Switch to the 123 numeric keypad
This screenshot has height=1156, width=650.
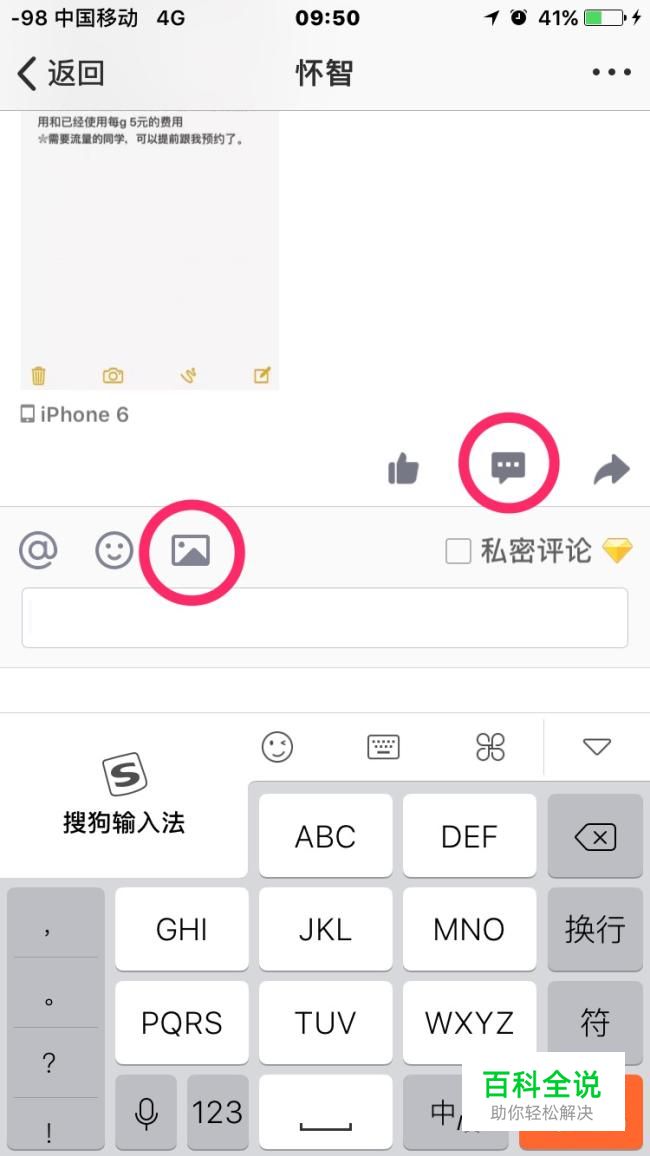(217, 1112)
